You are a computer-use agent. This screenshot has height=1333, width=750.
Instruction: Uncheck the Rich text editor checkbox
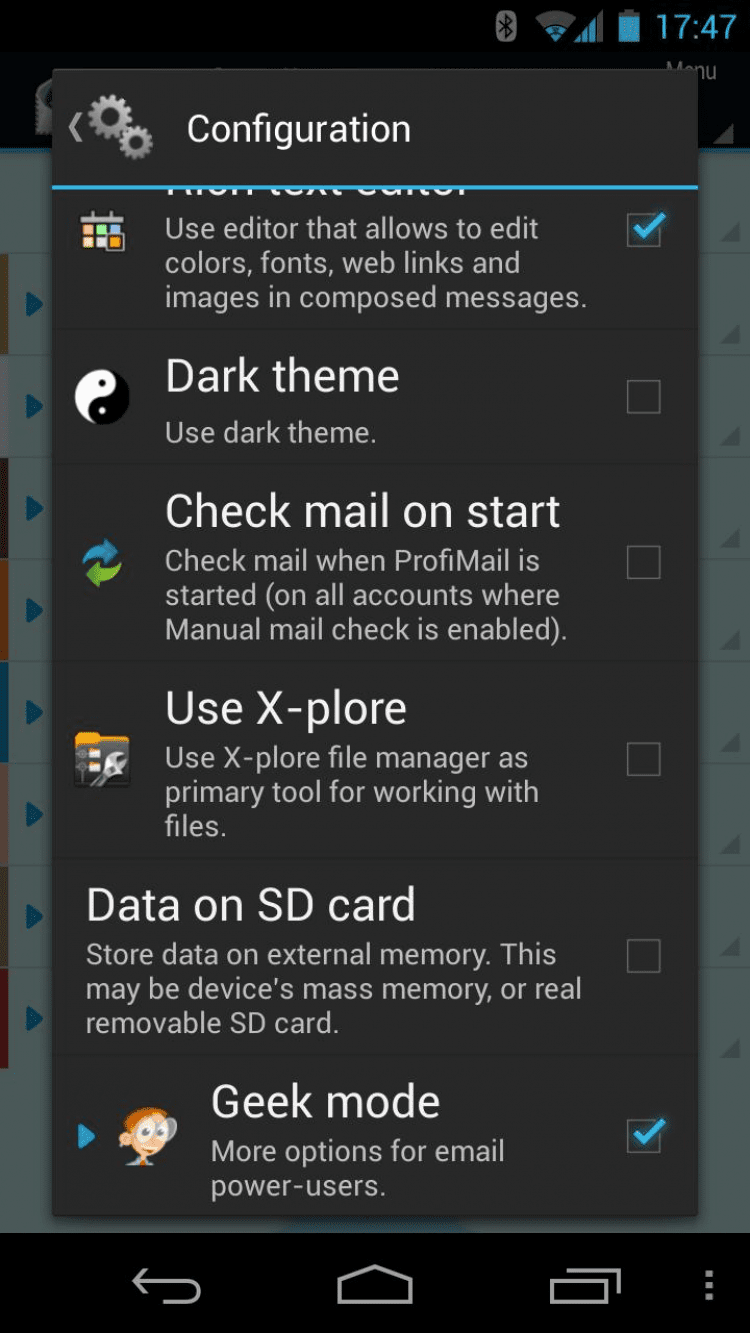coord(643,230)
